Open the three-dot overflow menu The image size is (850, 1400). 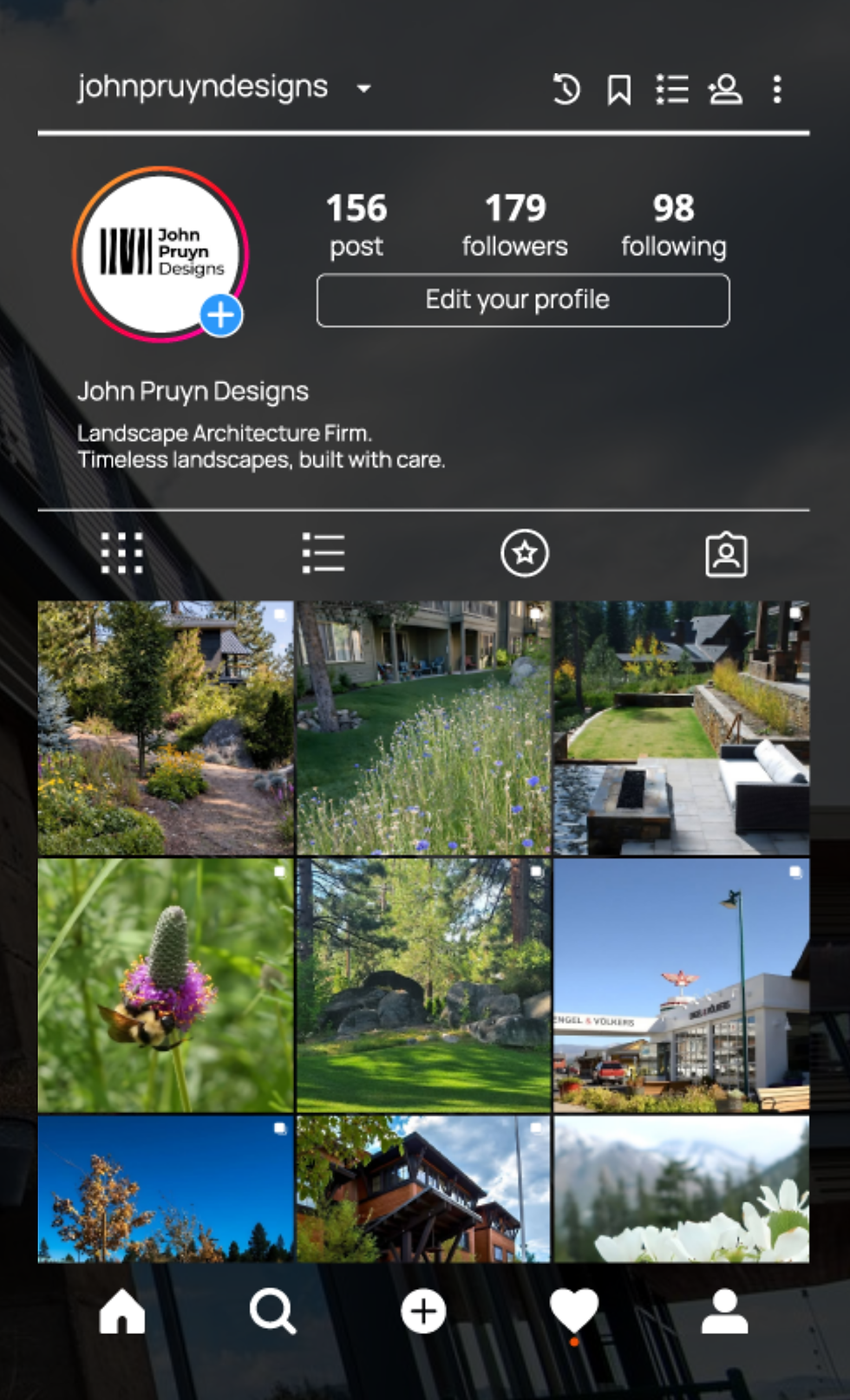point(777,89)
